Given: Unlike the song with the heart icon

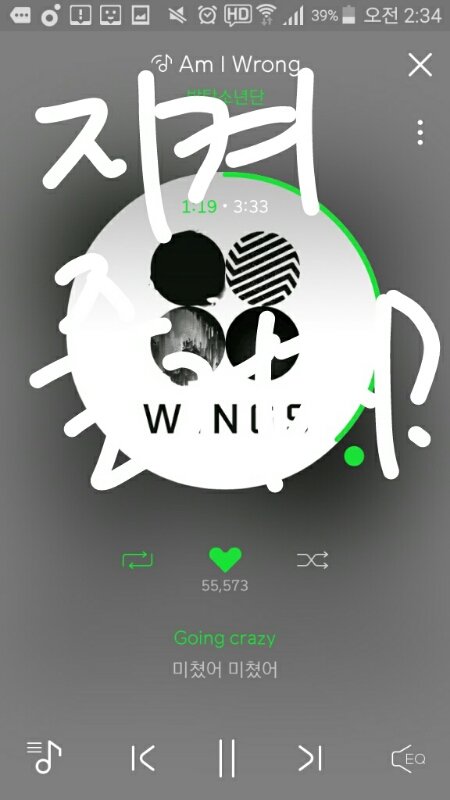Looking at the screenshot, I should [225, 559].
